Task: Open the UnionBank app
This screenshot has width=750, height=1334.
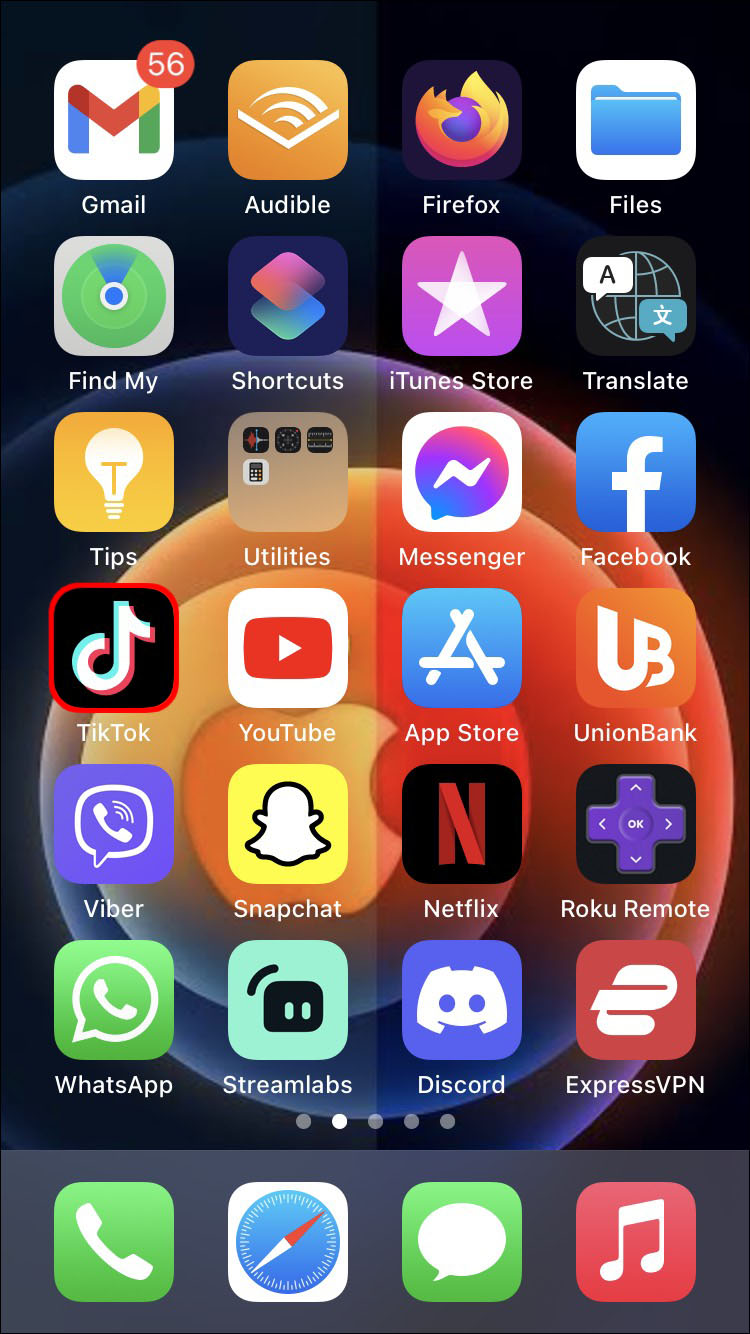Action: tap(636, 648)
